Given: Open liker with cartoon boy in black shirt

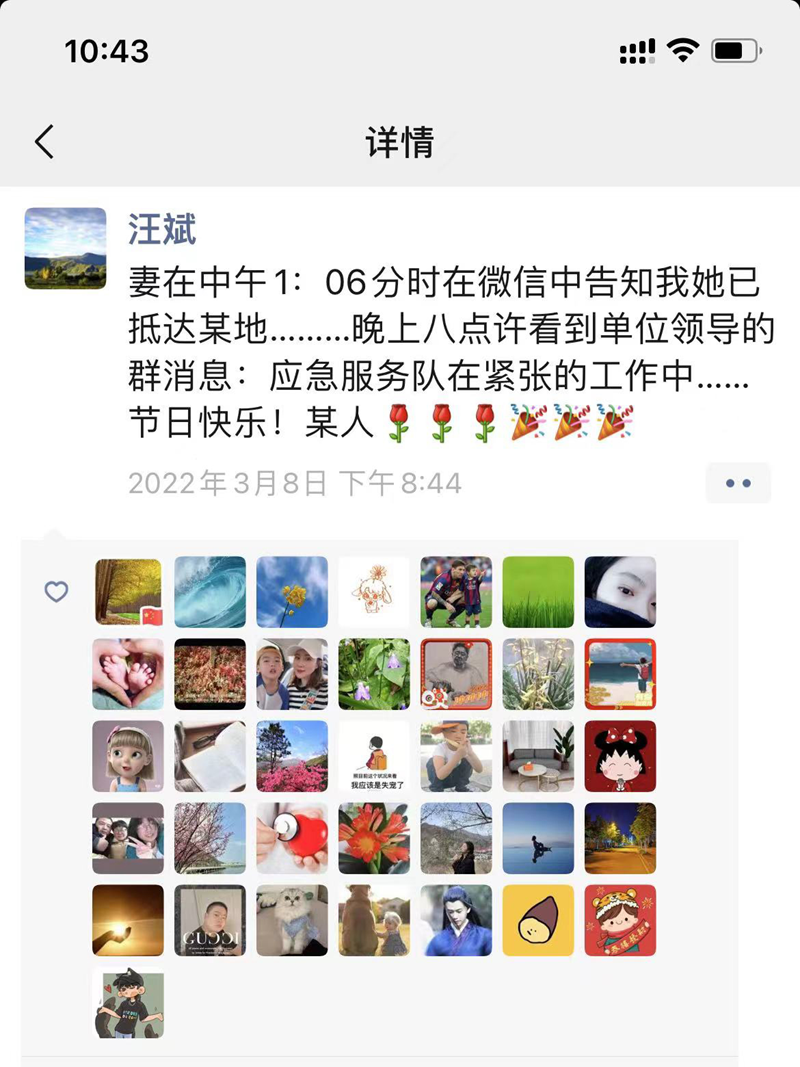Looking at the screenshot, I should click(128, 1001).
